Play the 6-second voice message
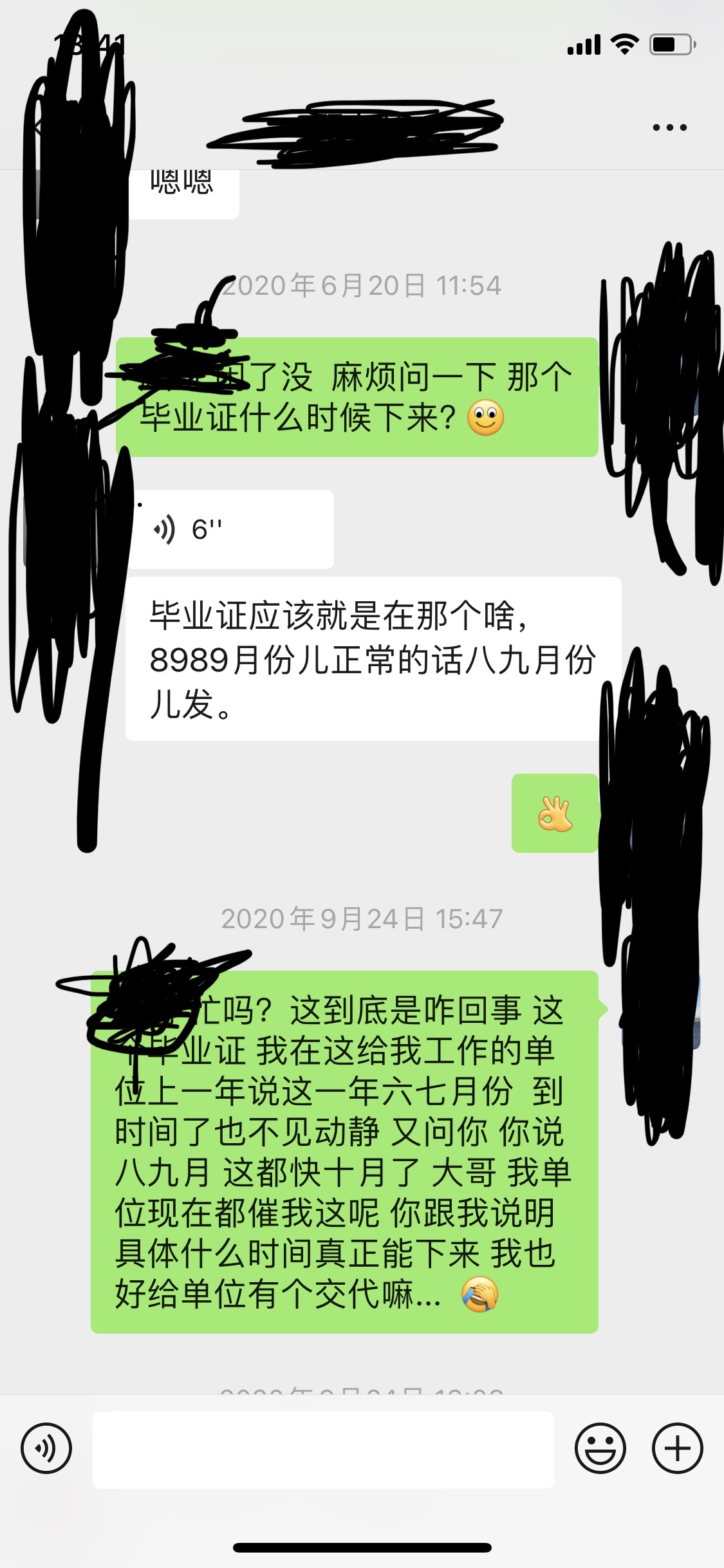The width and height of the screenshot is (724, 1568). click(230, 529)
